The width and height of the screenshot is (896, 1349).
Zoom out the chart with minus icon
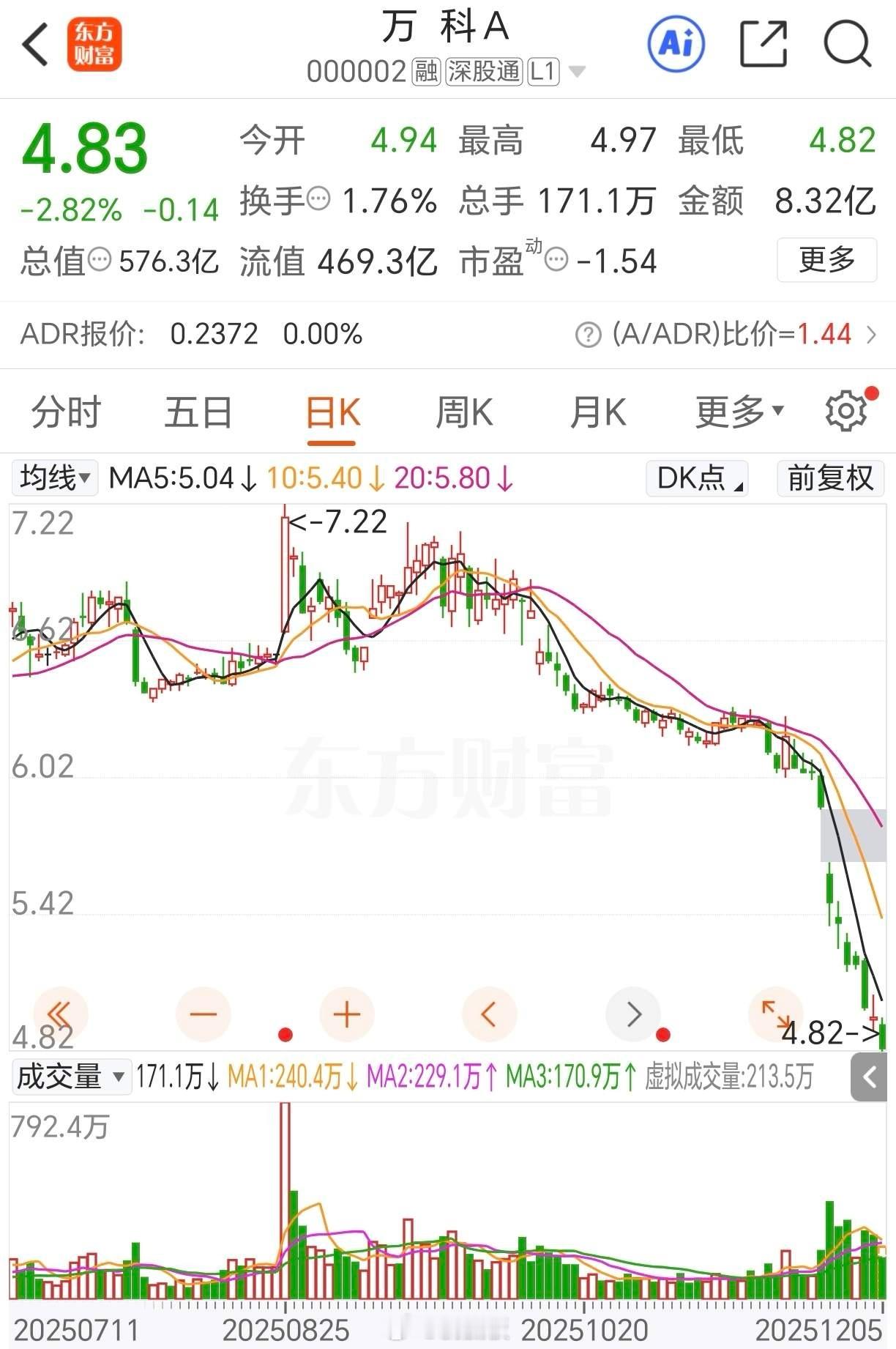(204, 1014)
